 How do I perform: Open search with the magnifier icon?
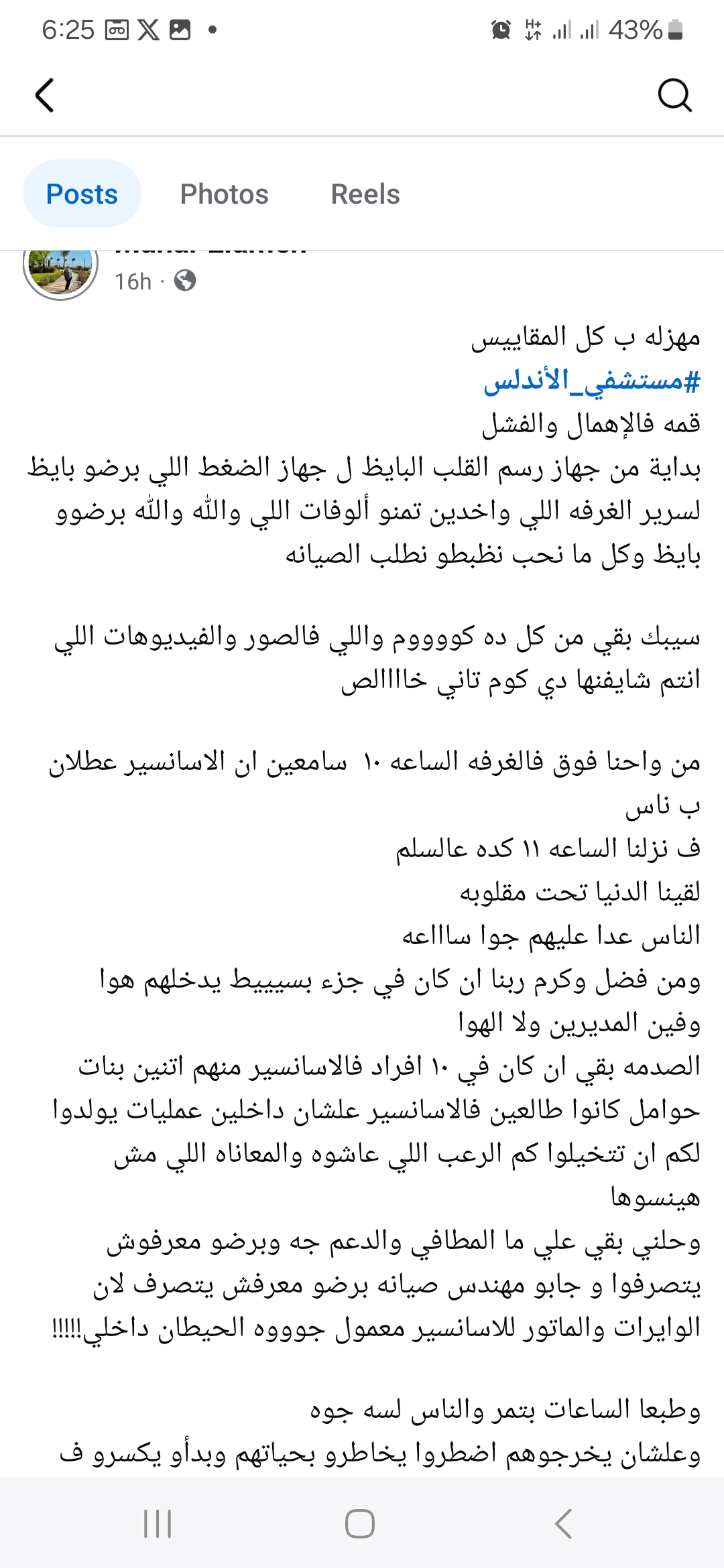(674, 95)
